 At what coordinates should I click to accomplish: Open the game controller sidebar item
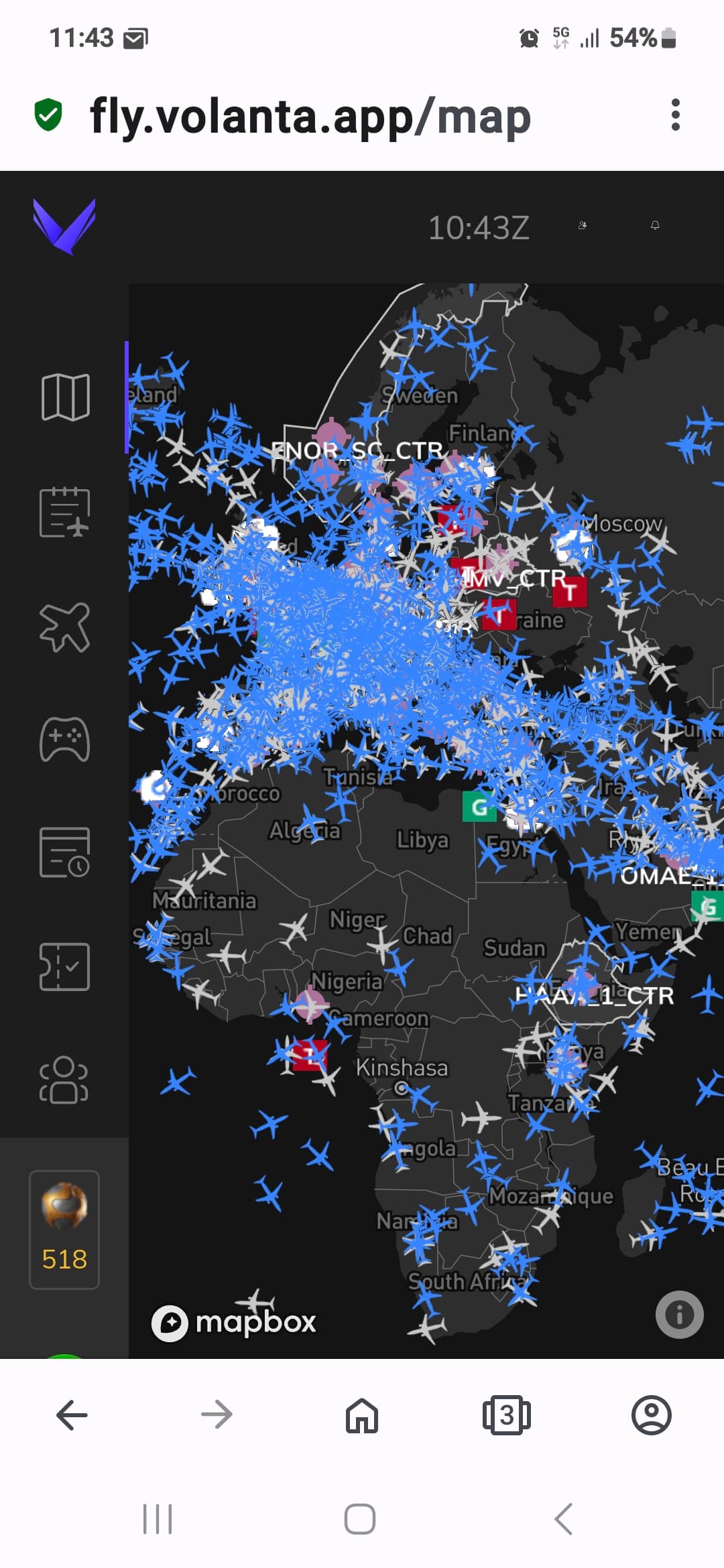tap(65, 740)
